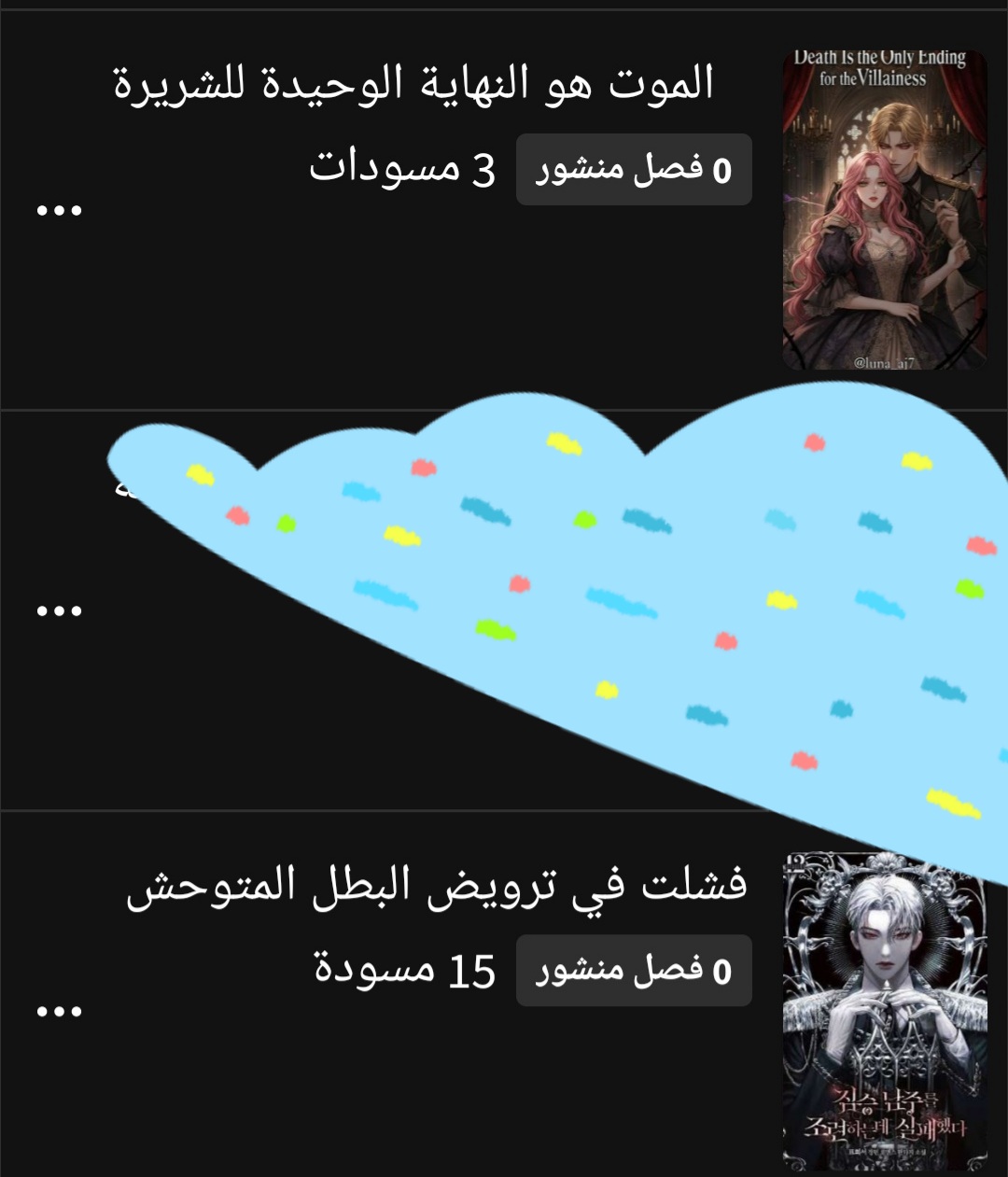
Task: Show more options for فشلت في ترويض البطل المتوحش
Action: (60, 1012)
